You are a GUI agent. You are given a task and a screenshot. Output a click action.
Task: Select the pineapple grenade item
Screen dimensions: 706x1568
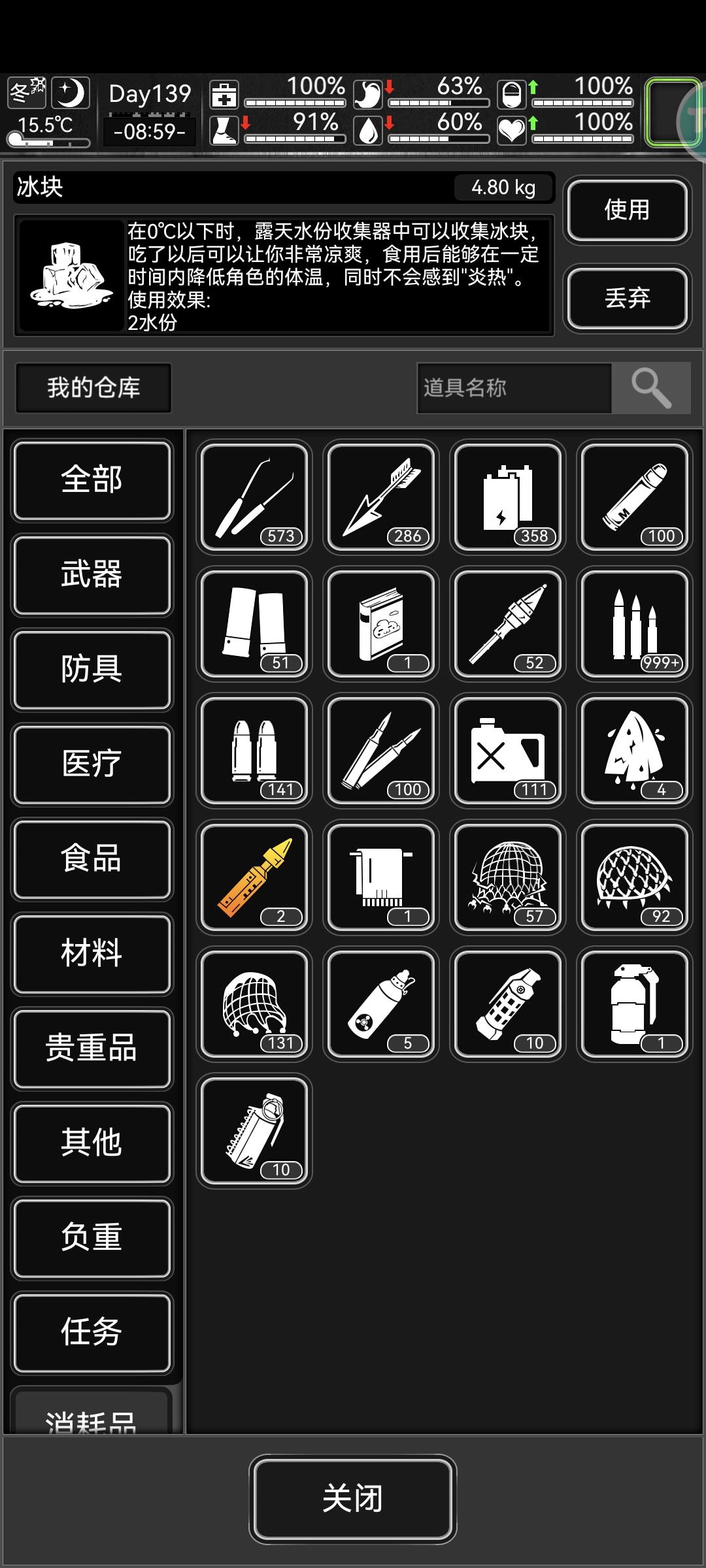[507, 1004]
